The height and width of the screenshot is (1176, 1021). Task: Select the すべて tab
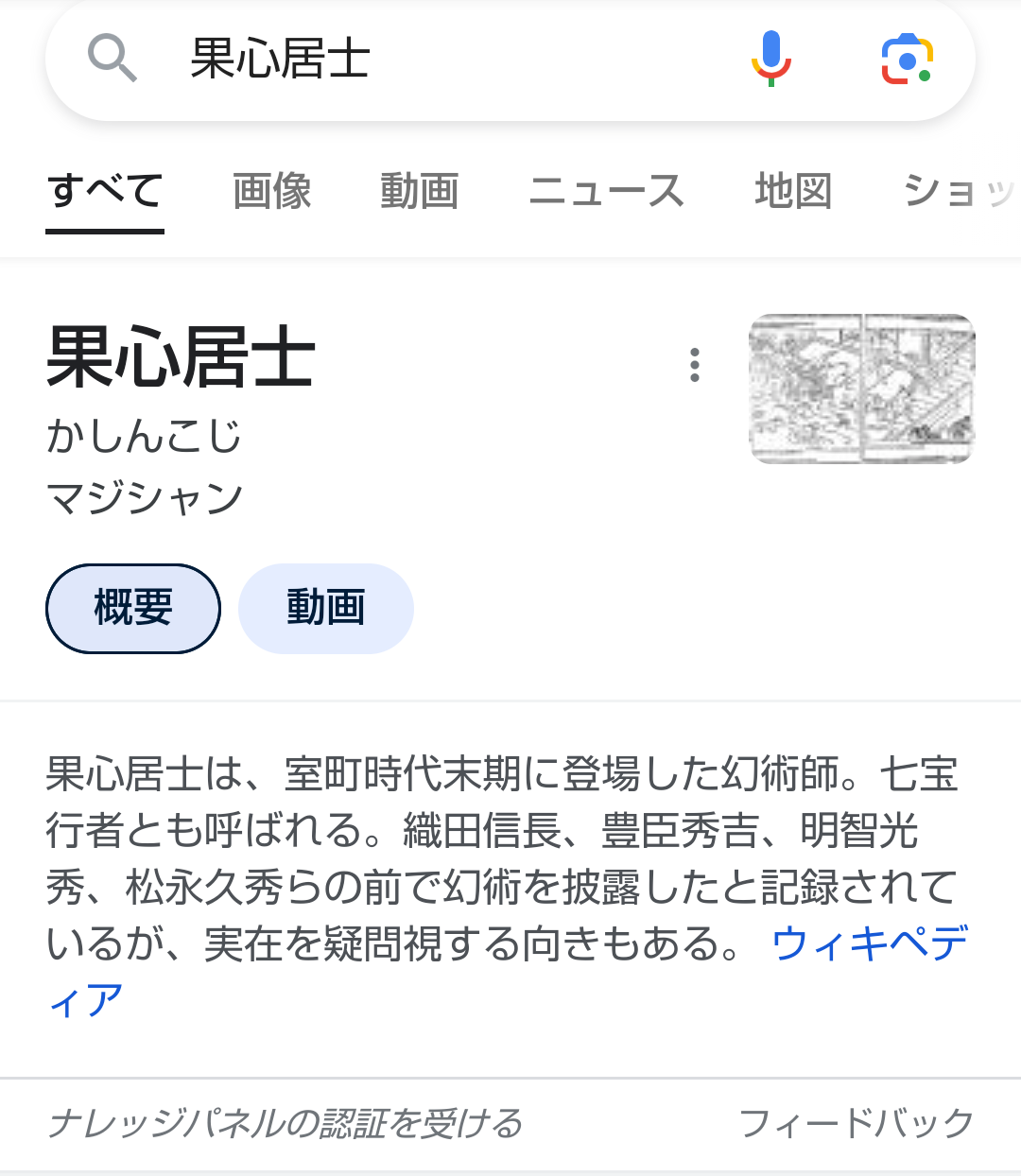105,192
